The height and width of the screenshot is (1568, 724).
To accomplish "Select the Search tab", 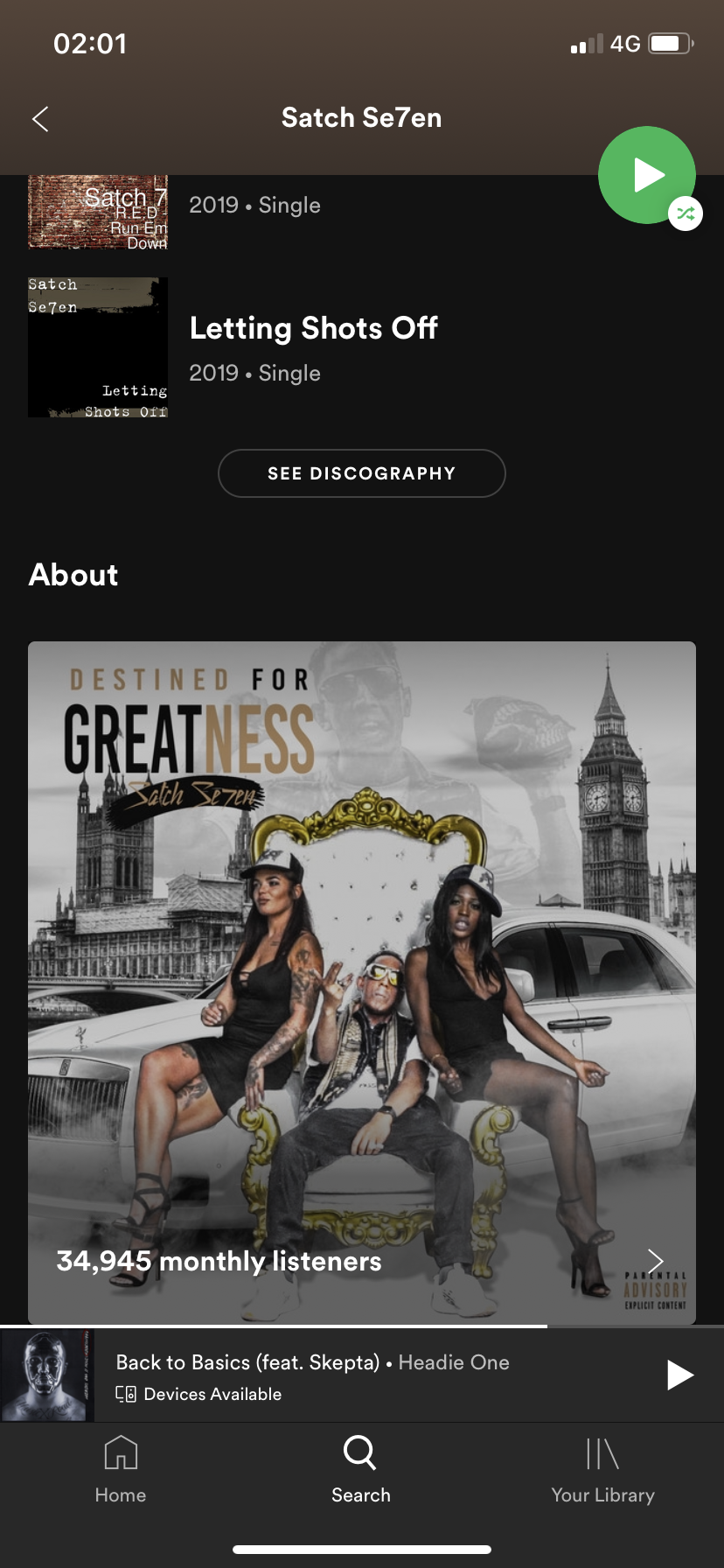I will 360,1469.
